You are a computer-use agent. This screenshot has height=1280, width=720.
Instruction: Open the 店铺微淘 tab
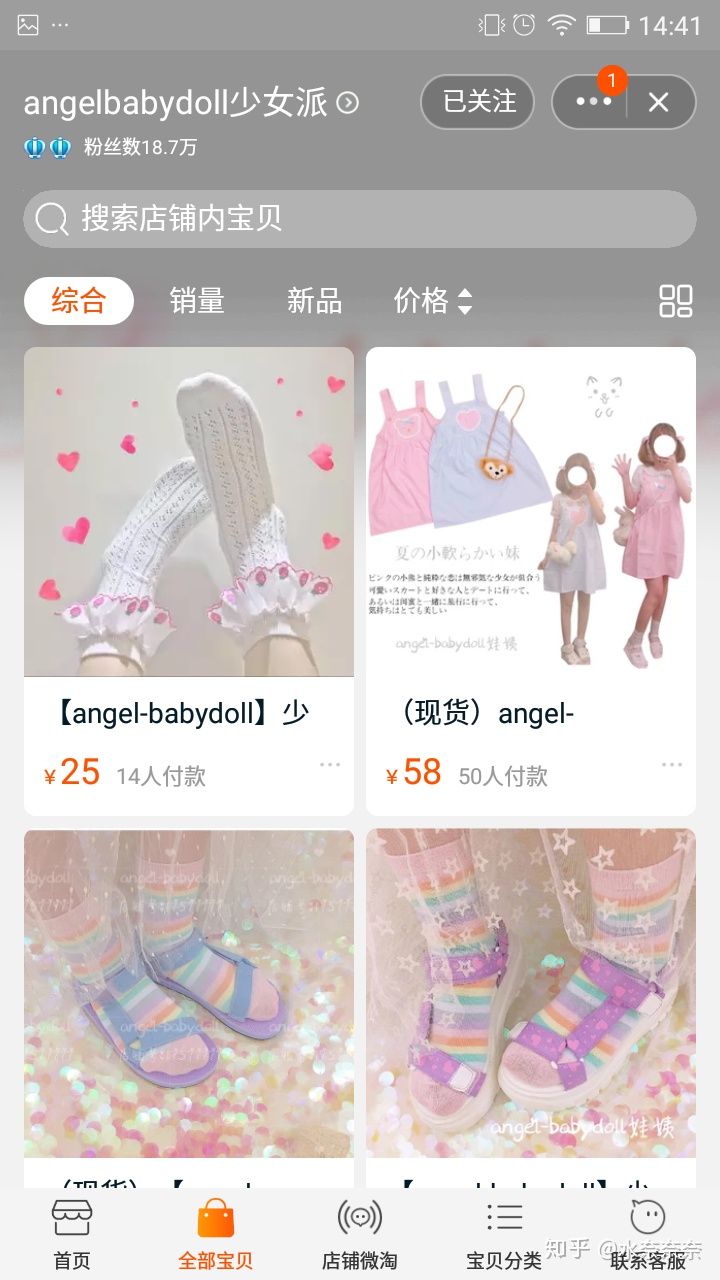pos(360,1234)
